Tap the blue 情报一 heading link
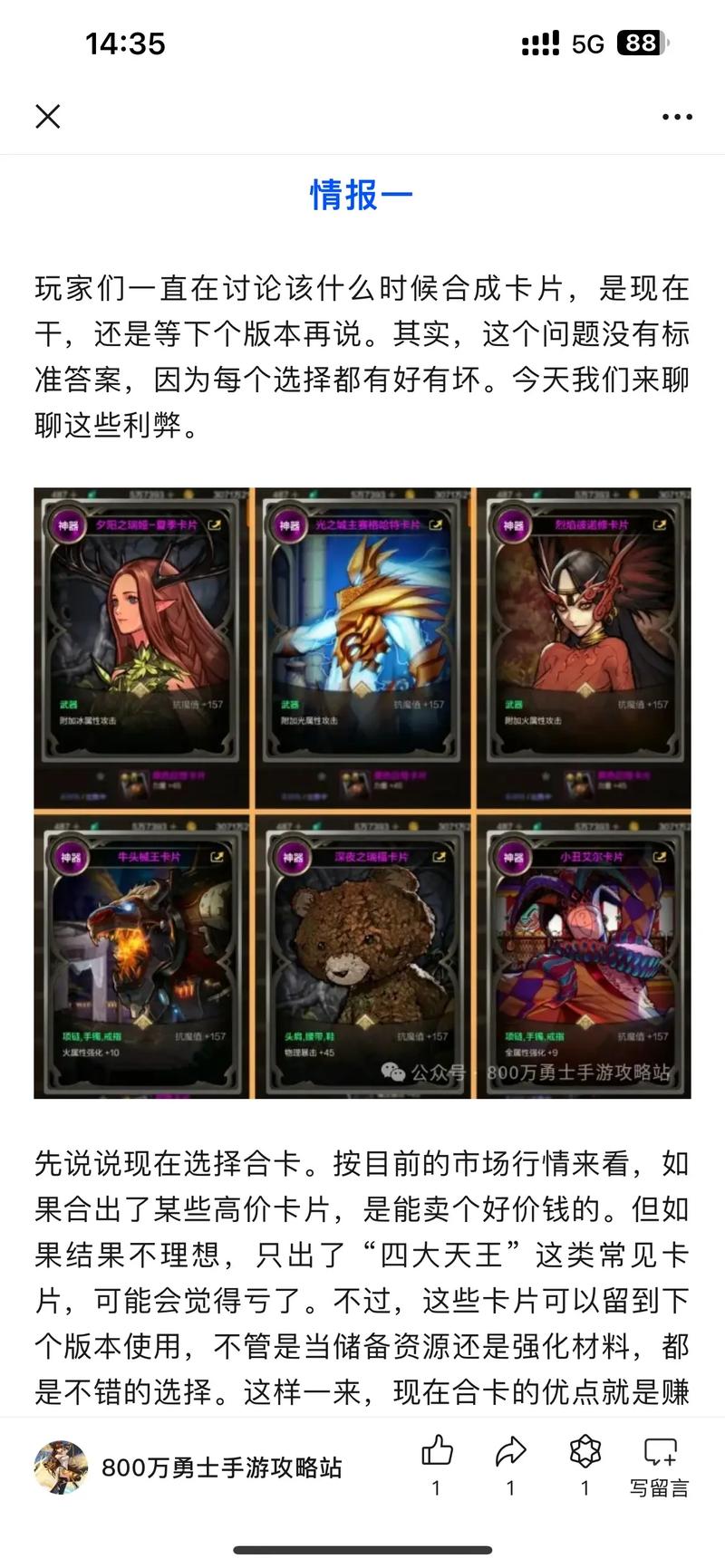725x1568 pixels. [362, 196]
